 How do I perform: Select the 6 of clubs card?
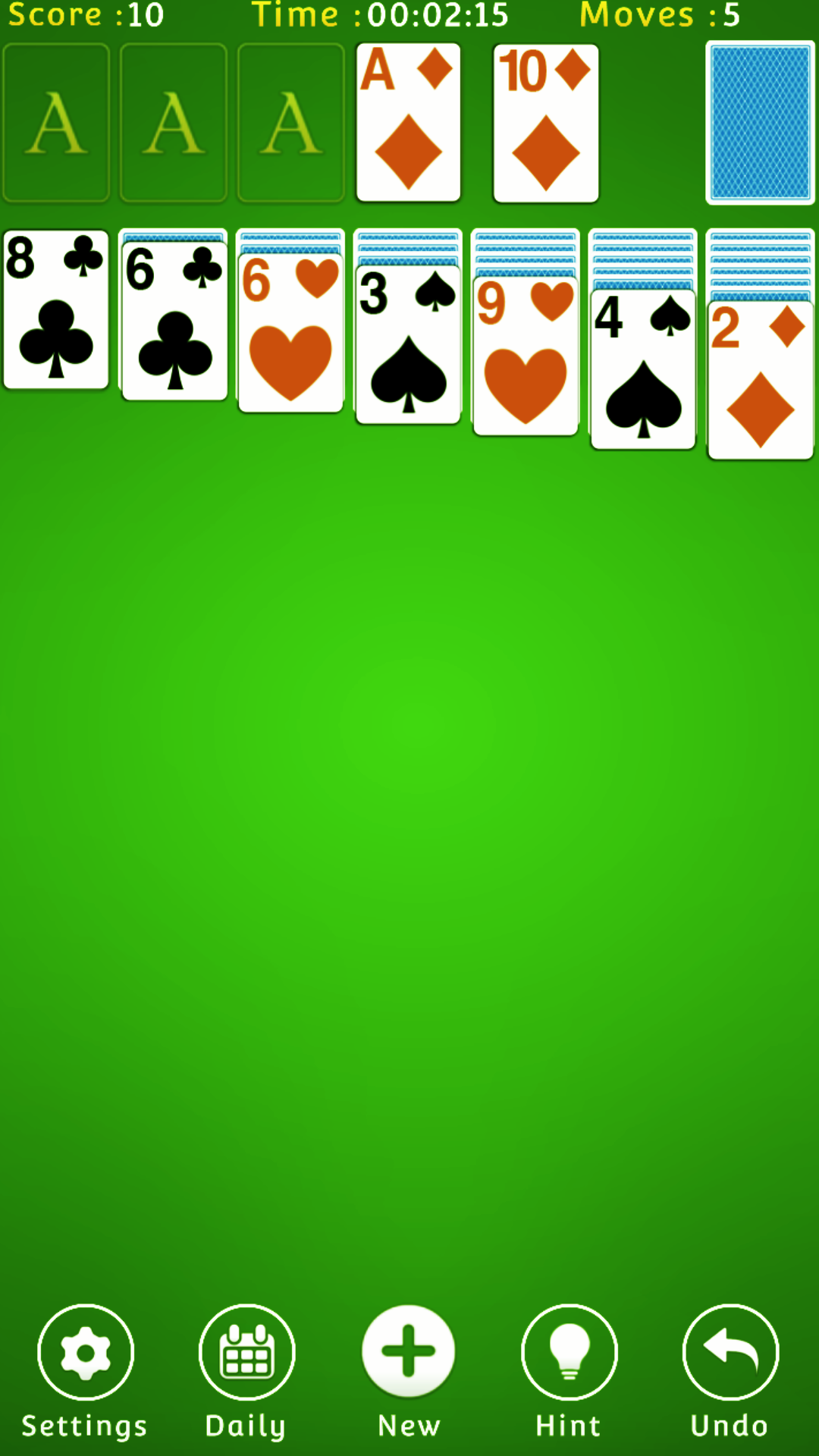pyautogui.click(x=173, y=334)
